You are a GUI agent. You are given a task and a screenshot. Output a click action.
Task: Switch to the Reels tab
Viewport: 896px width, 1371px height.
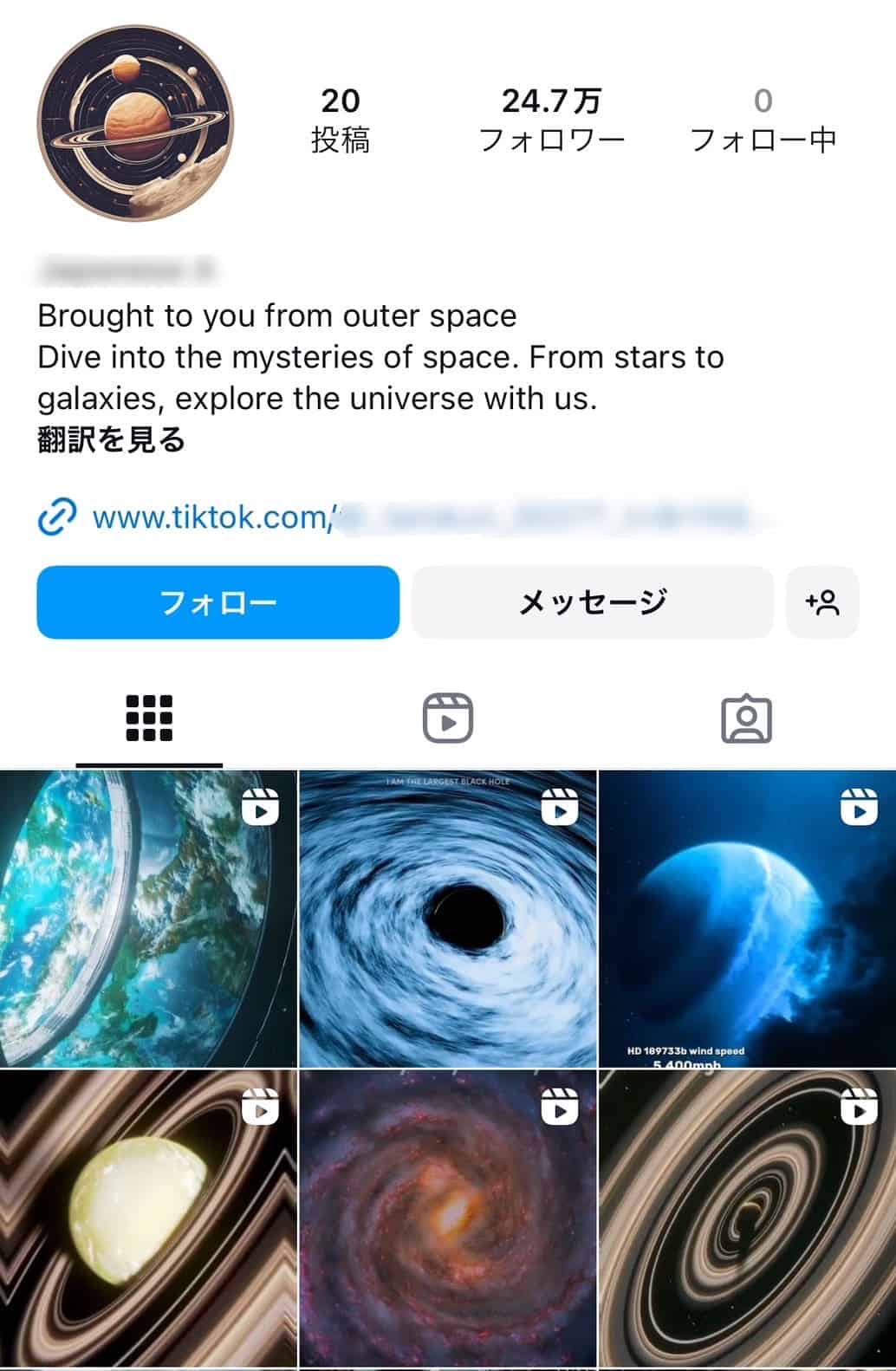point(447,718)
